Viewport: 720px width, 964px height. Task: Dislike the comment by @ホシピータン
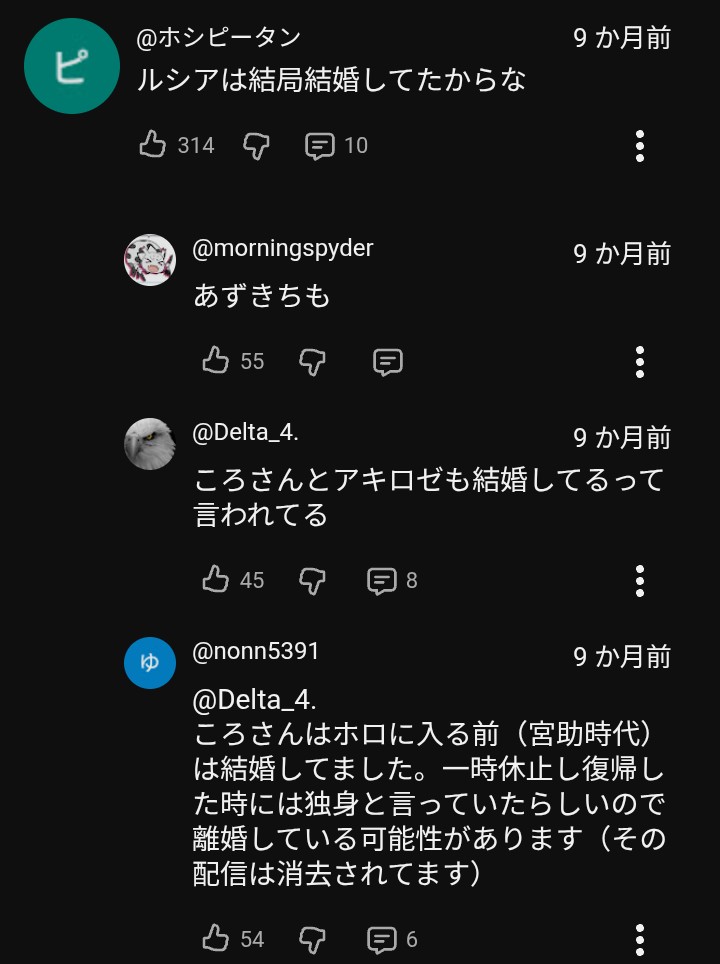tap(256, 146)
